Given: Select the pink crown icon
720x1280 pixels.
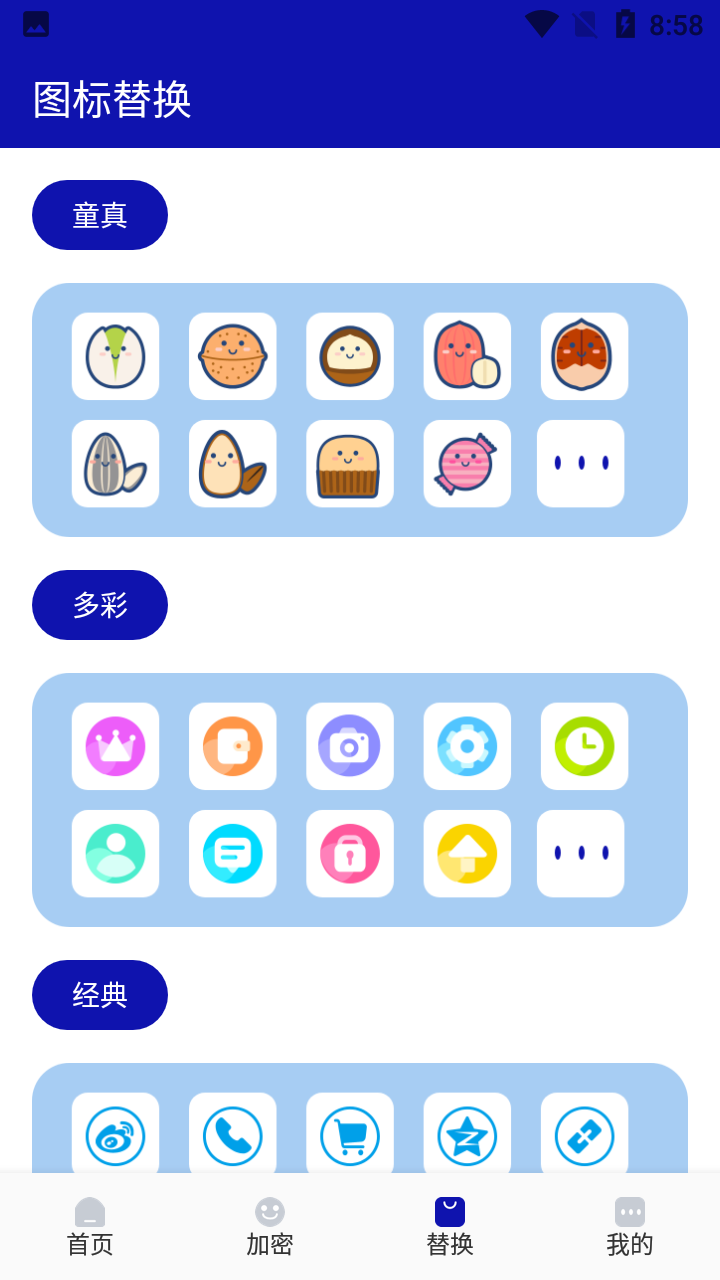Looking at the screenshot, I should click(x=115, y=746).
